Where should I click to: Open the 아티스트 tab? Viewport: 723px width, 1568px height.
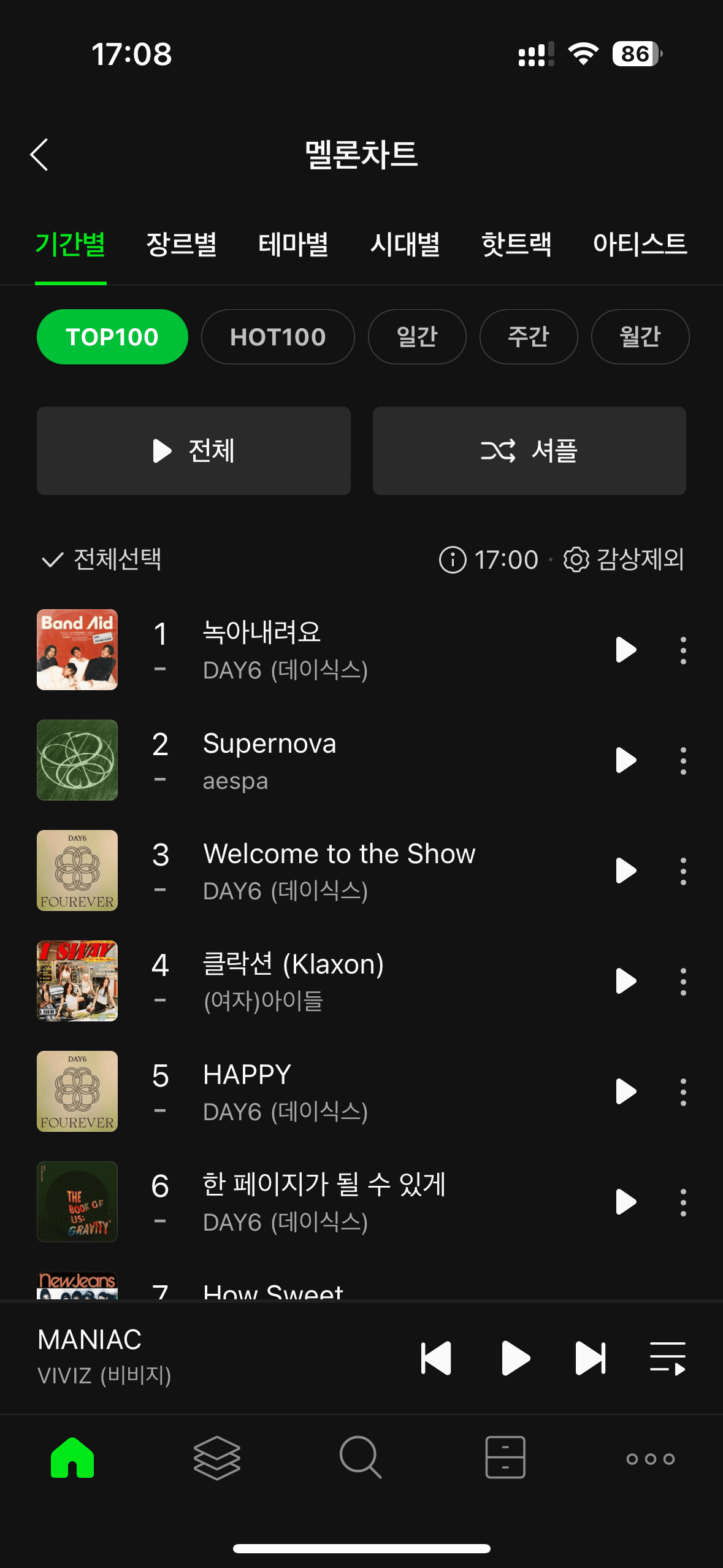pos(640,244)
